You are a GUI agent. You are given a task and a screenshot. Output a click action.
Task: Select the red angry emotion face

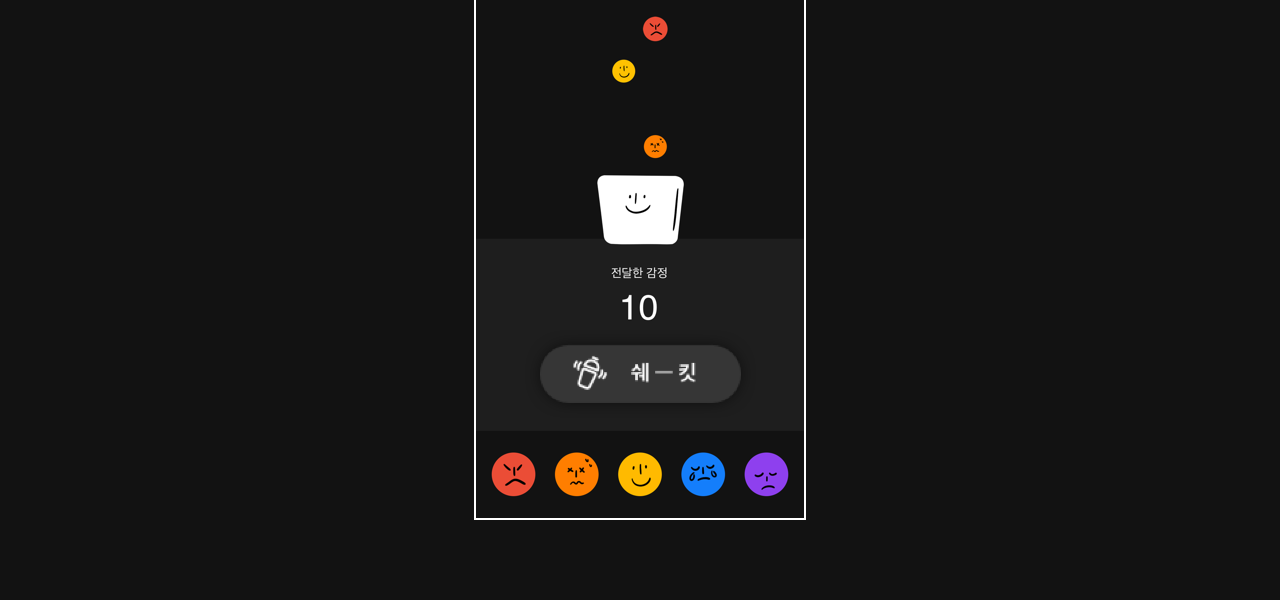[x=513, y=474]
